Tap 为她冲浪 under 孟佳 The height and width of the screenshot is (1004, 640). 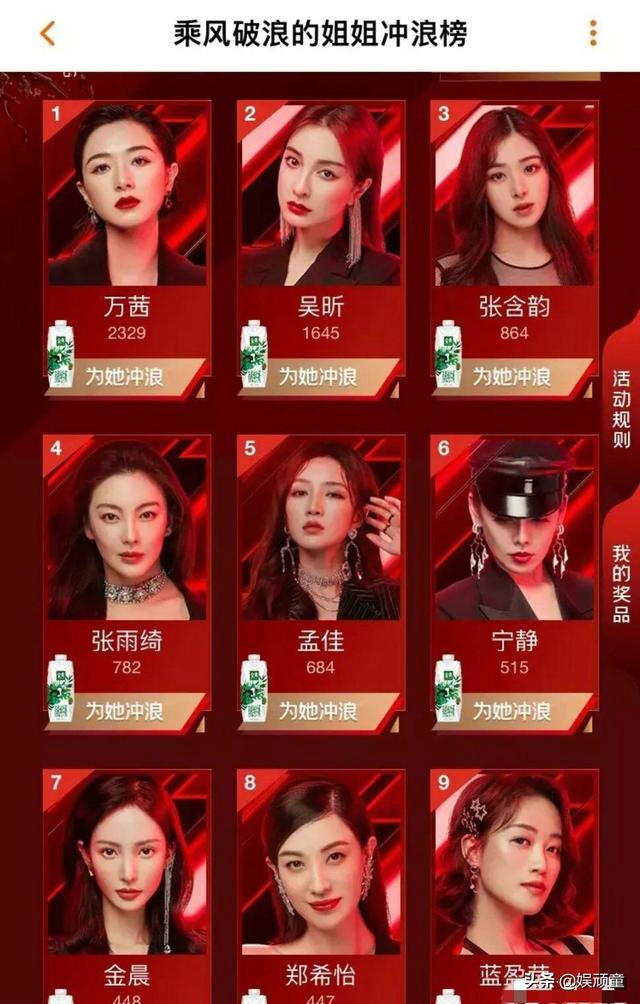[318, 711]
